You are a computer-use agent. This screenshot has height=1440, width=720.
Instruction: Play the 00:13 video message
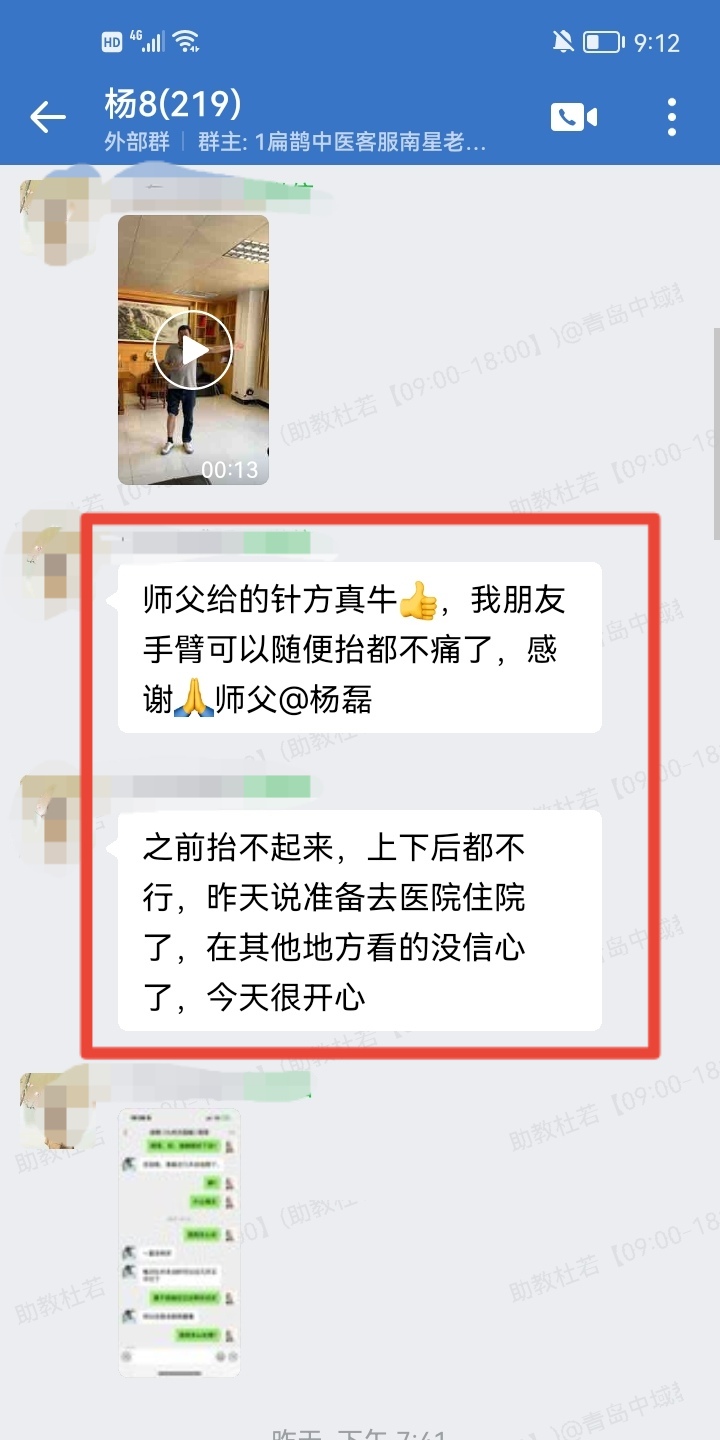[x=193, y=350]
